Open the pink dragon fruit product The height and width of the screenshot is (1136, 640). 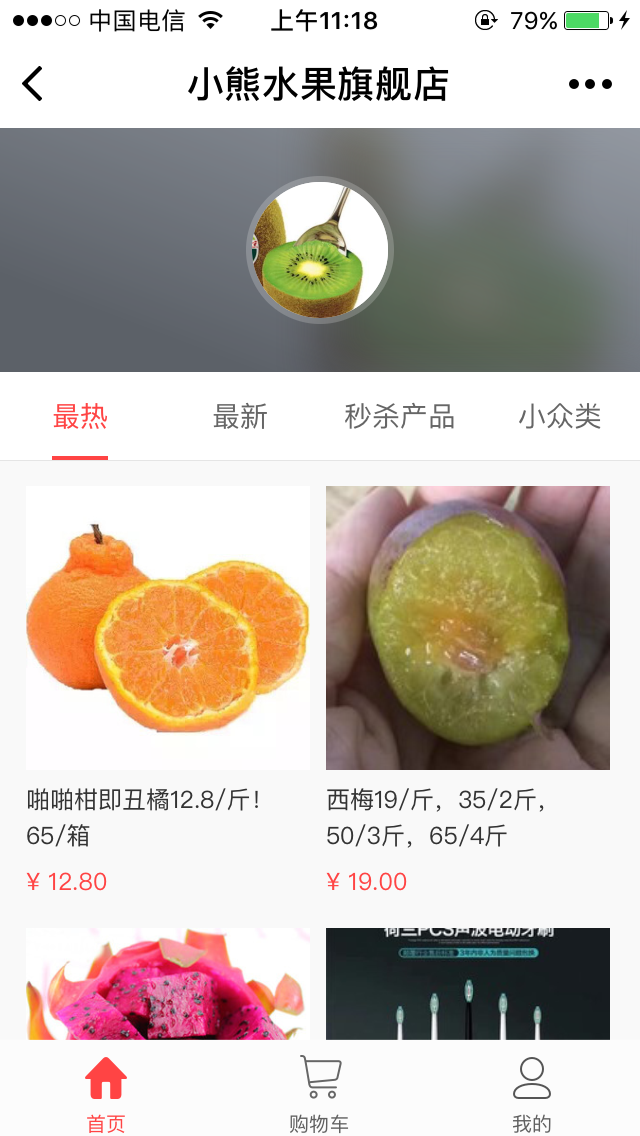click(x=168, y=985)
